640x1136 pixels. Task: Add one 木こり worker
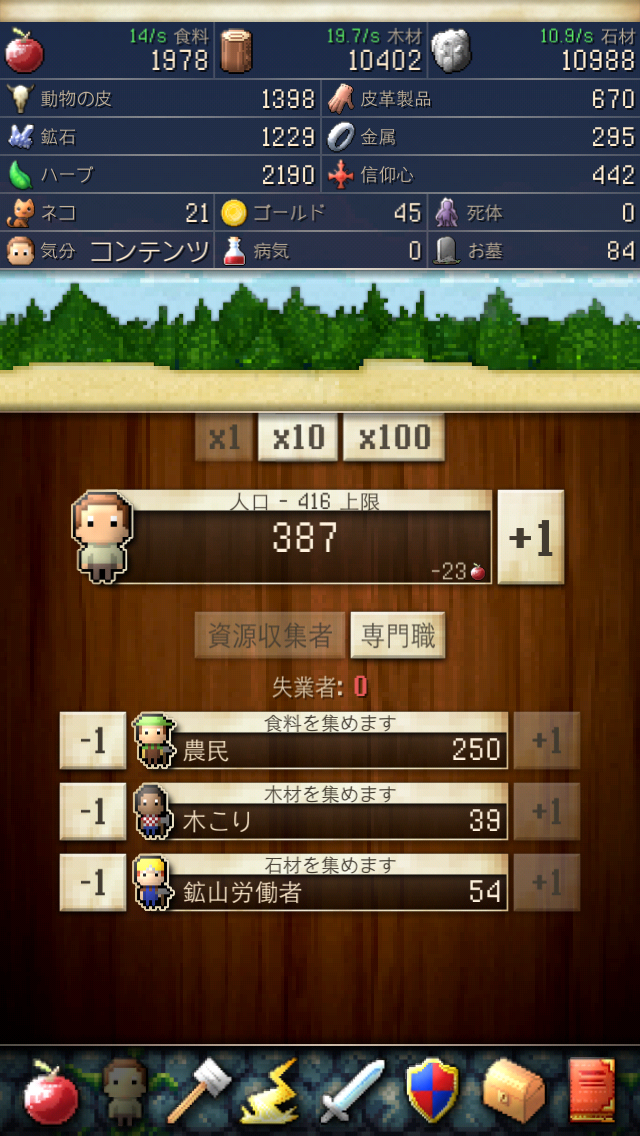click(546, 812)
